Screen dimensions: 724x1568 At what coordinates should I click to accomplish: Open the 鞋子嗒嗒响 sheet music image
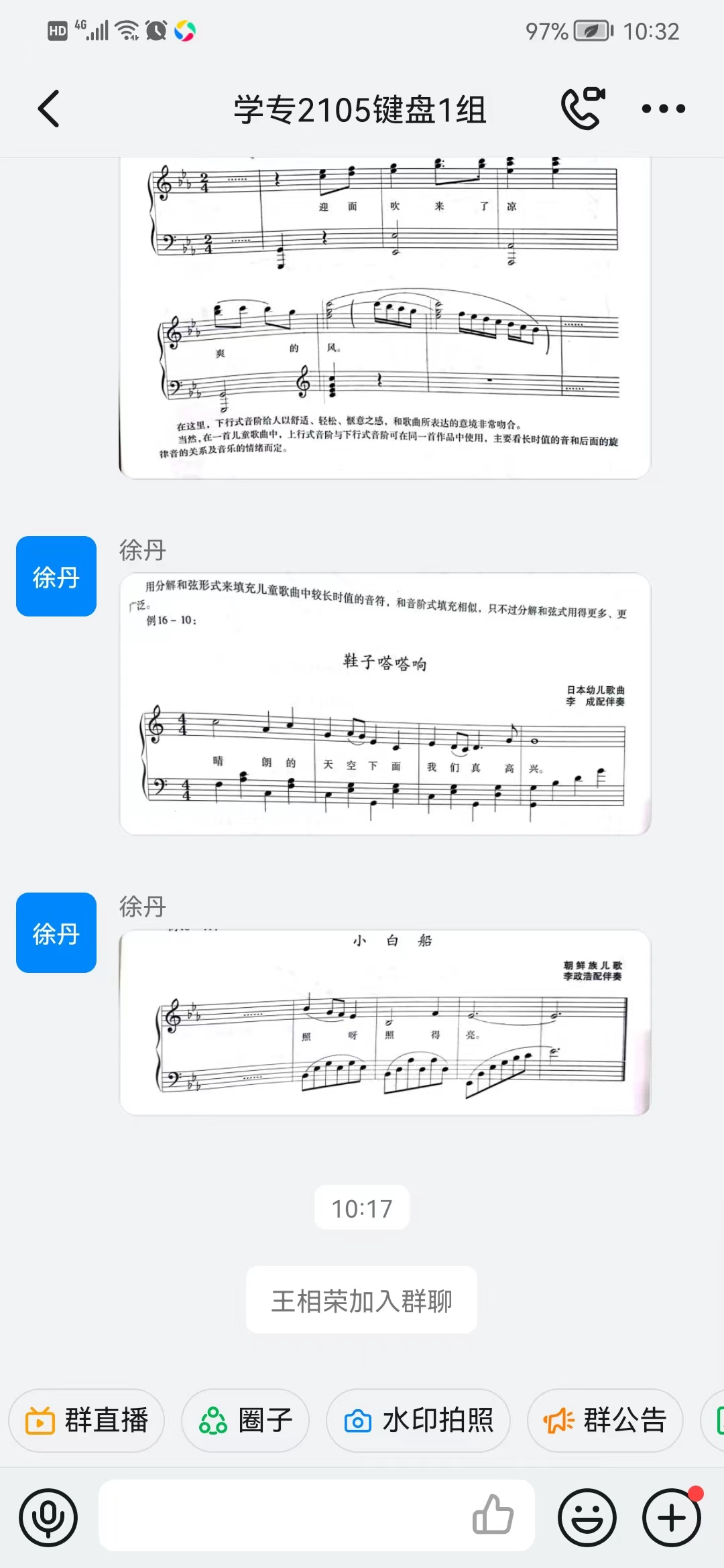click(x=385, y=704)
